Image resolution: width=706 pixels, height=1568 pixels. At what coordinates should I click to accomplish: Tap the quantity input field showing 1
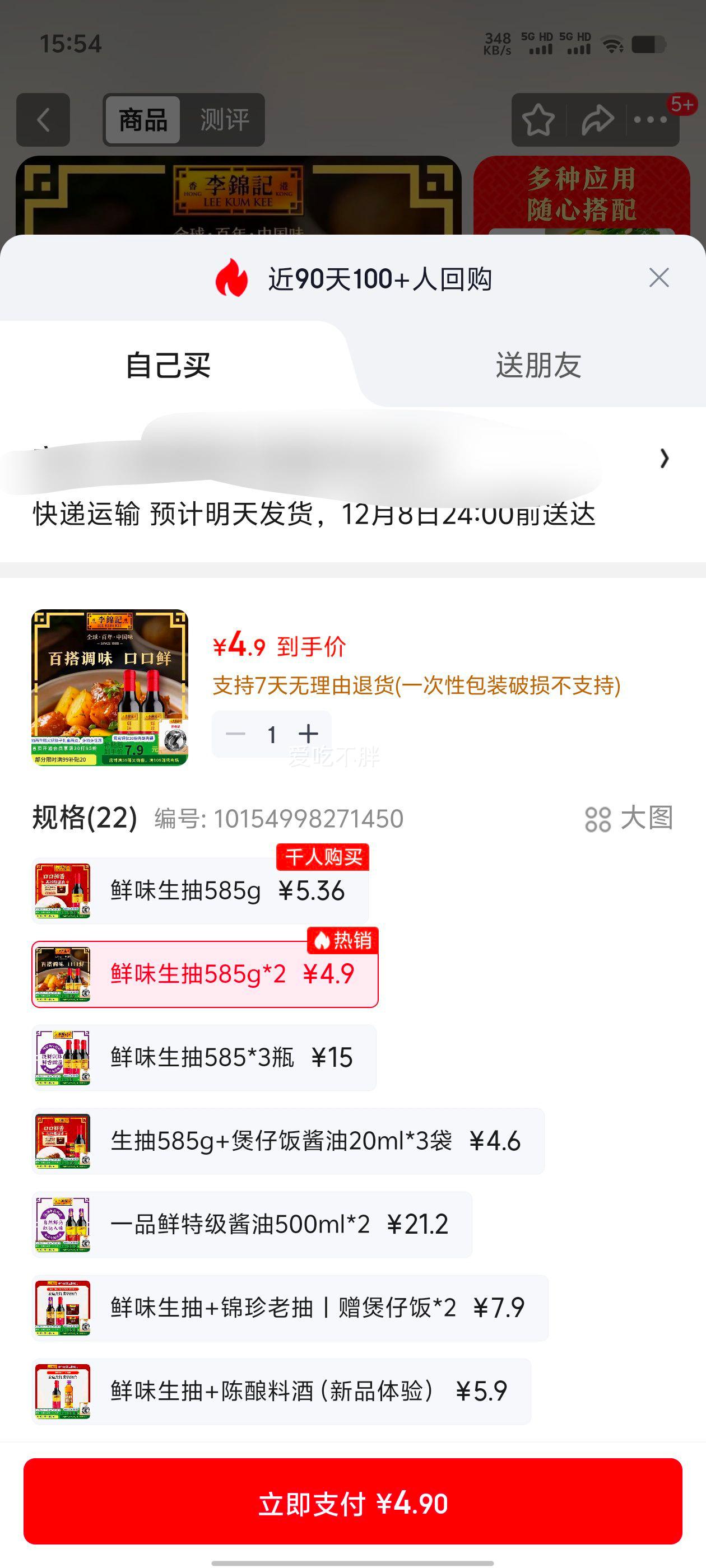coord(272,734)
